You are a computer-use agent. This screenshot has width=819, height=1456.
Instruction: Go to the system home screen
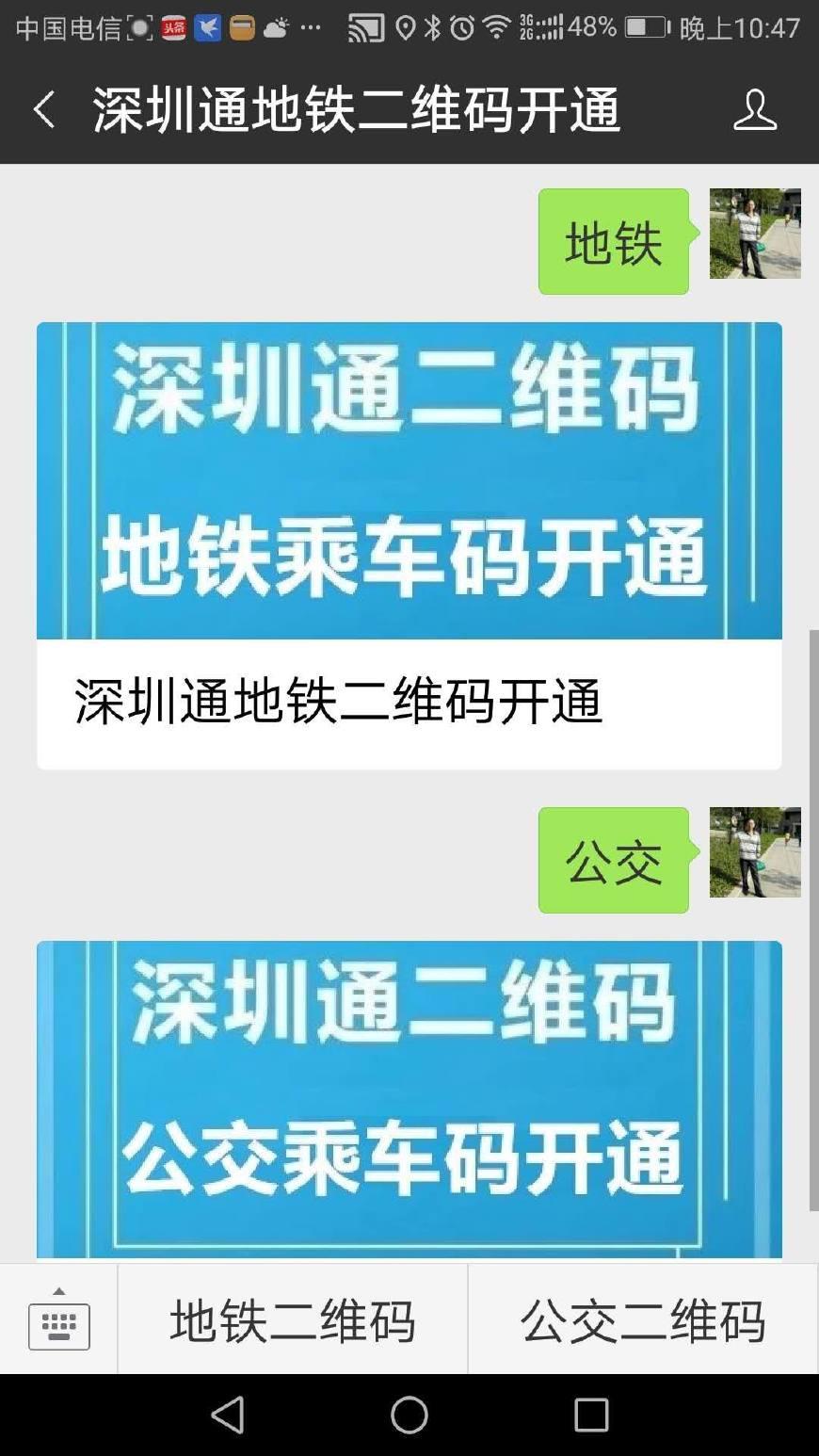click(409, 1415)
